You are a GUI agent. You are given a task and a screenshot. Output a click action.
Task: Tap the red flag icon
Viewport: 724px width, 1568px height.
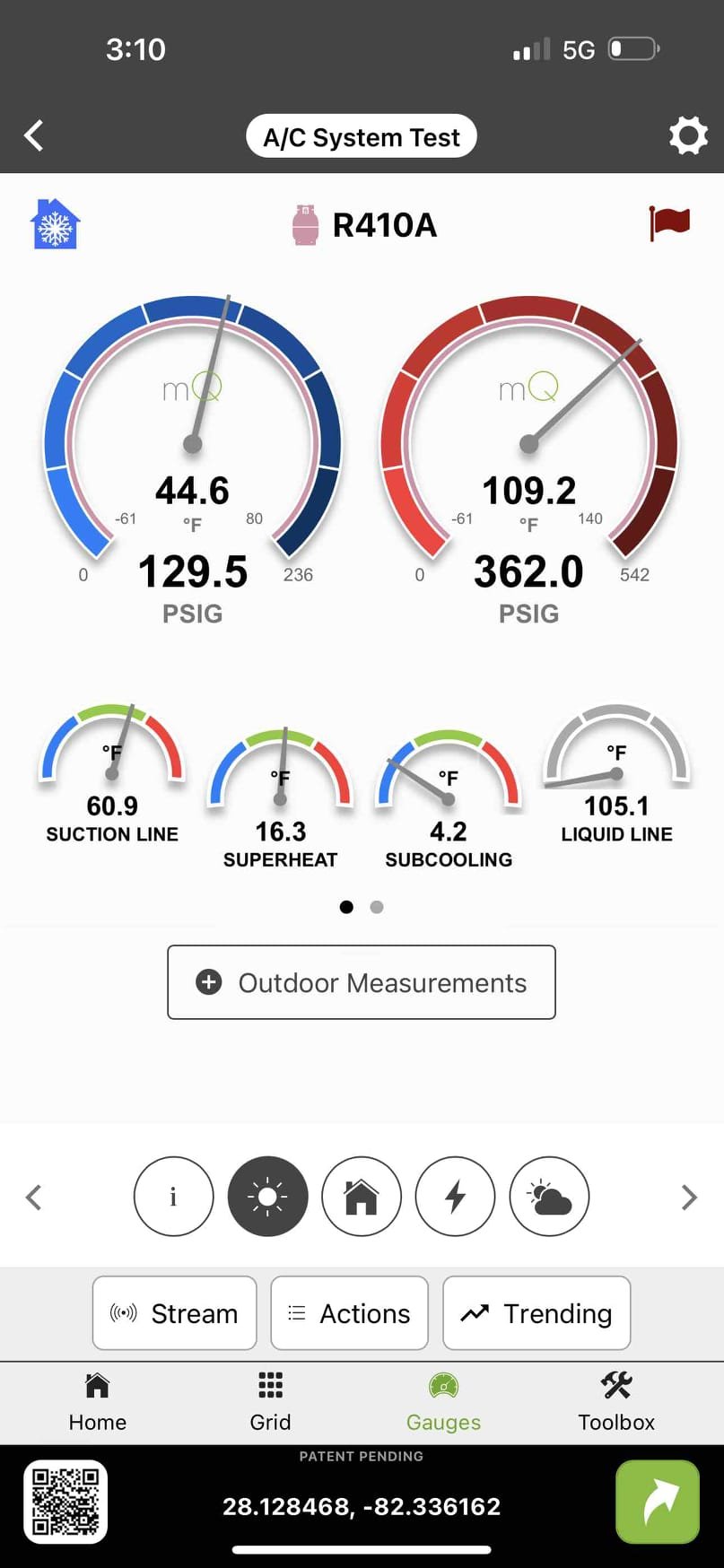pos(669,223)
